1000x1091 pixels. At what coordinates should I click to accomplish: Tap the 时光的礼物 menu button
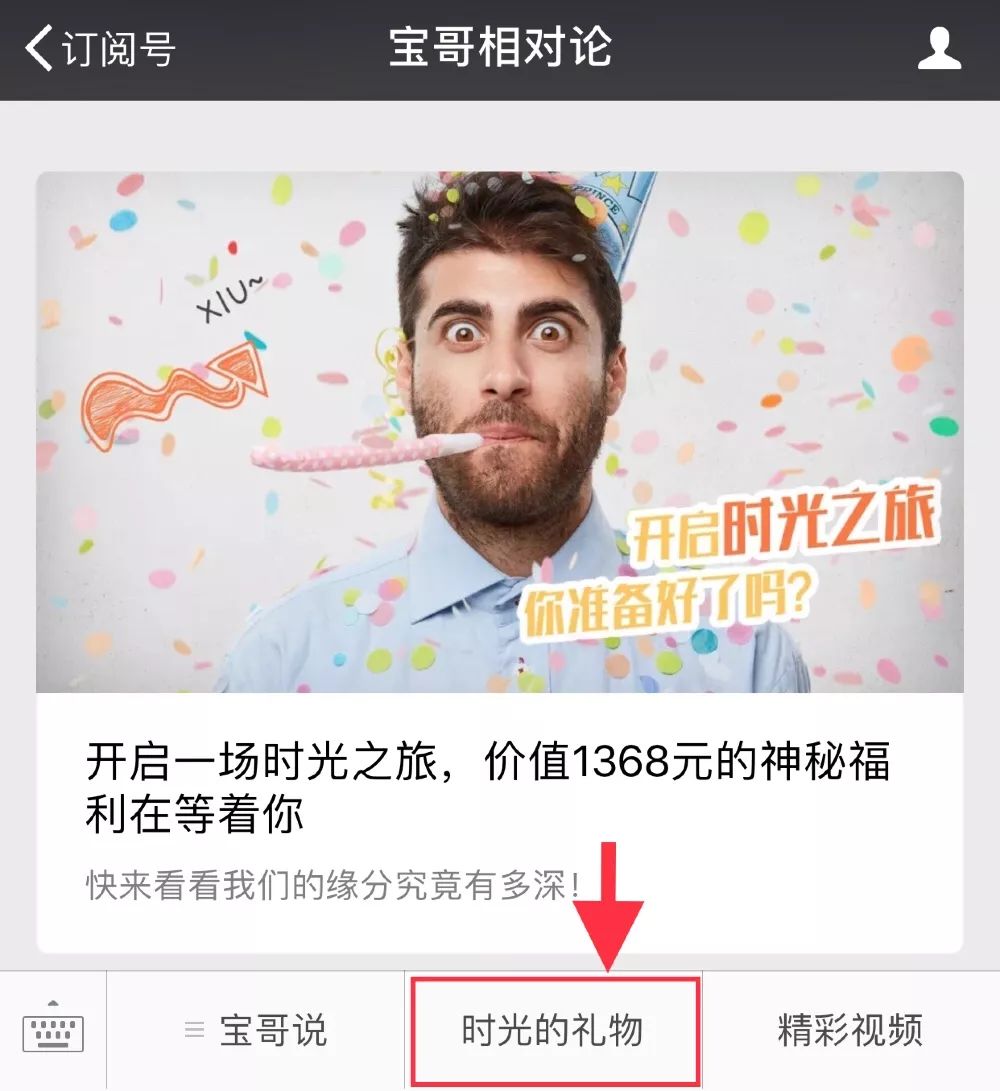(553, 1031)
